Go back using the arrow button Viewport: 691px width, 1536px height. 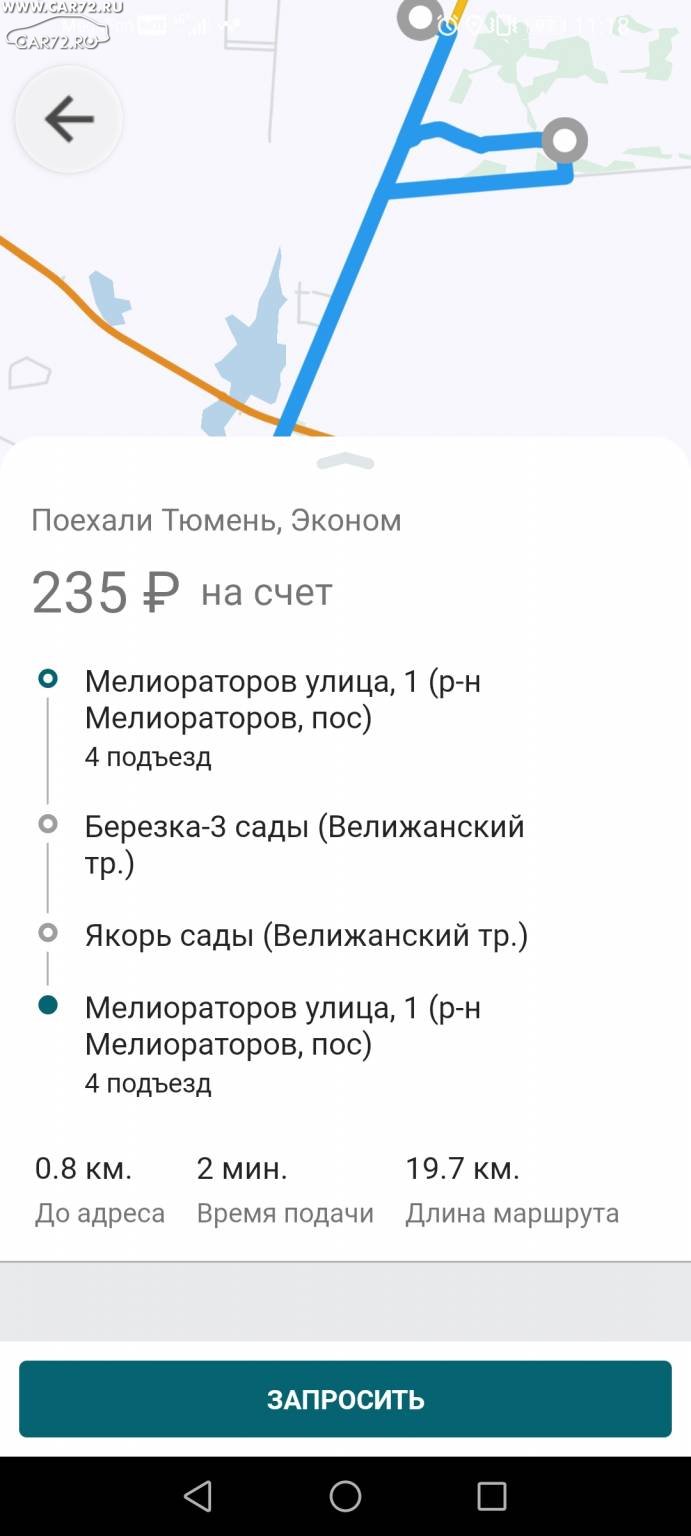pos(69,120)
